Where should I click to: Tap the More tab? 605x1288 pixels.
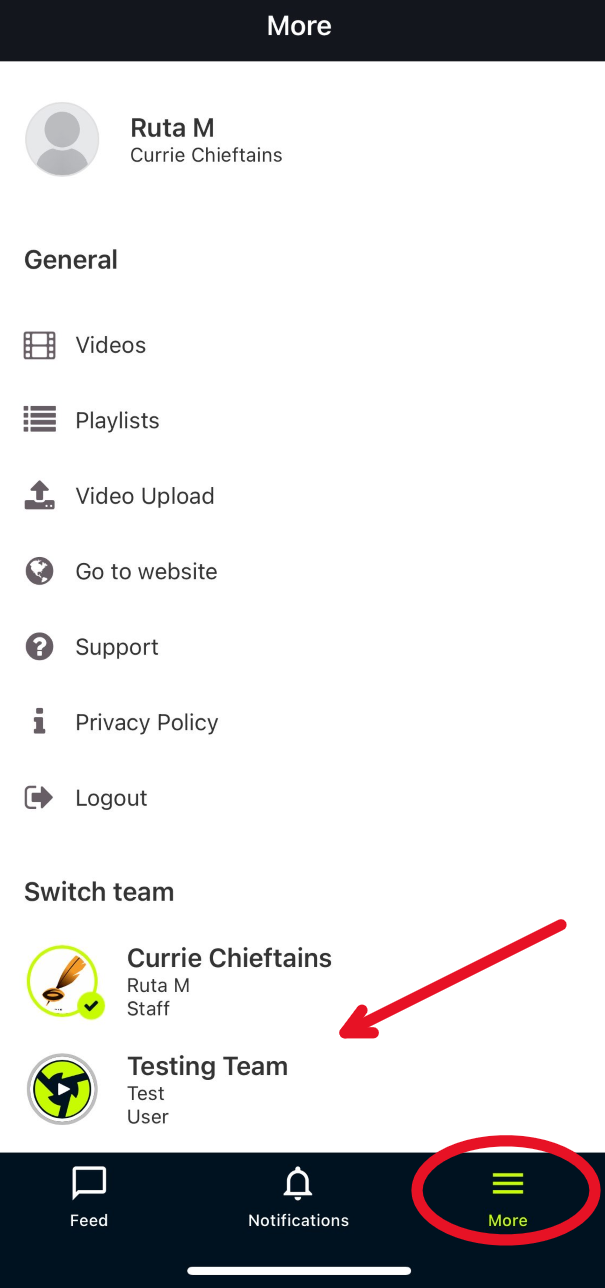click(507, 1197)
